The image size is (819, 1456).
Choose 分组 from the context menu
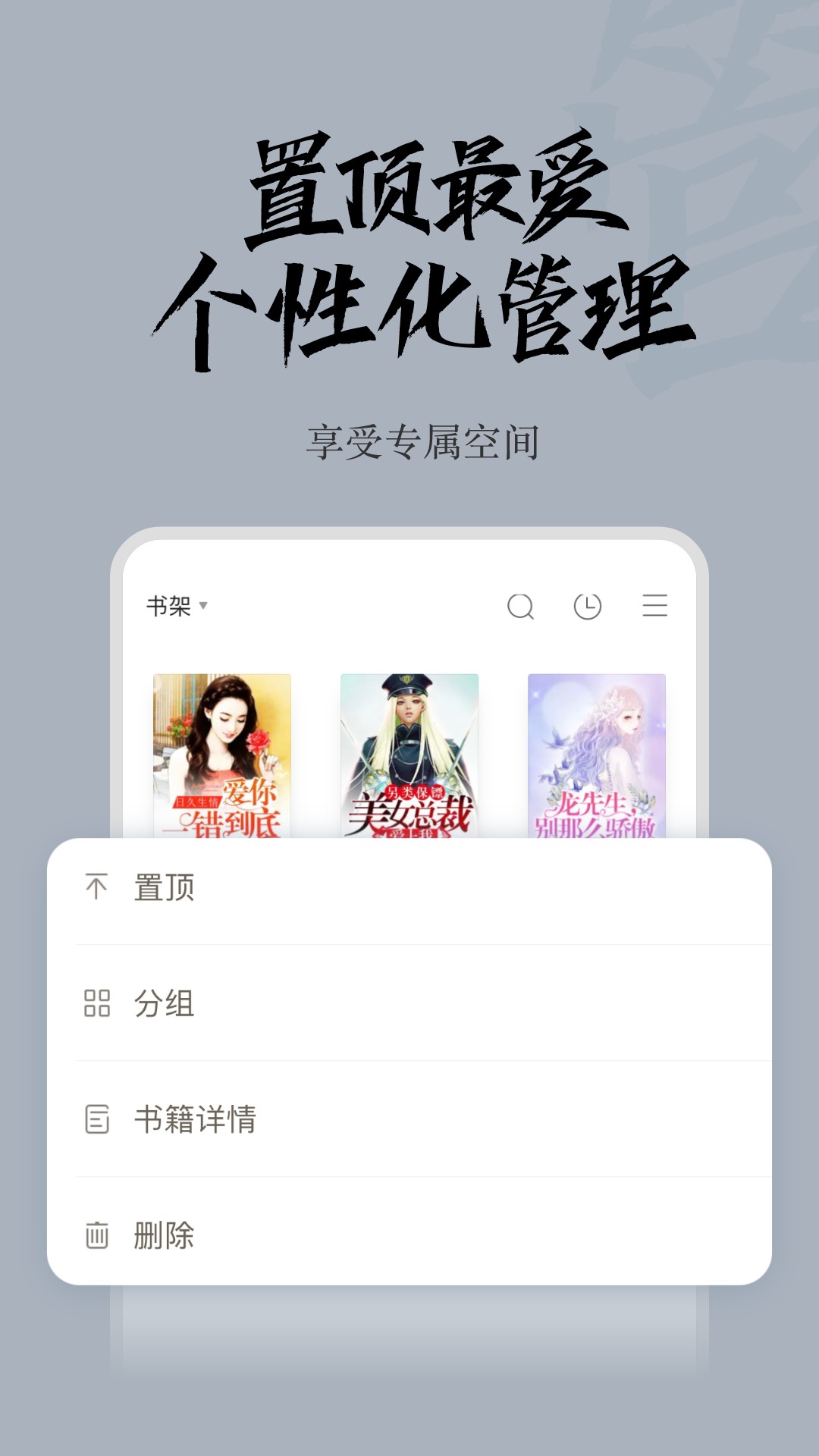point(165,1005)
